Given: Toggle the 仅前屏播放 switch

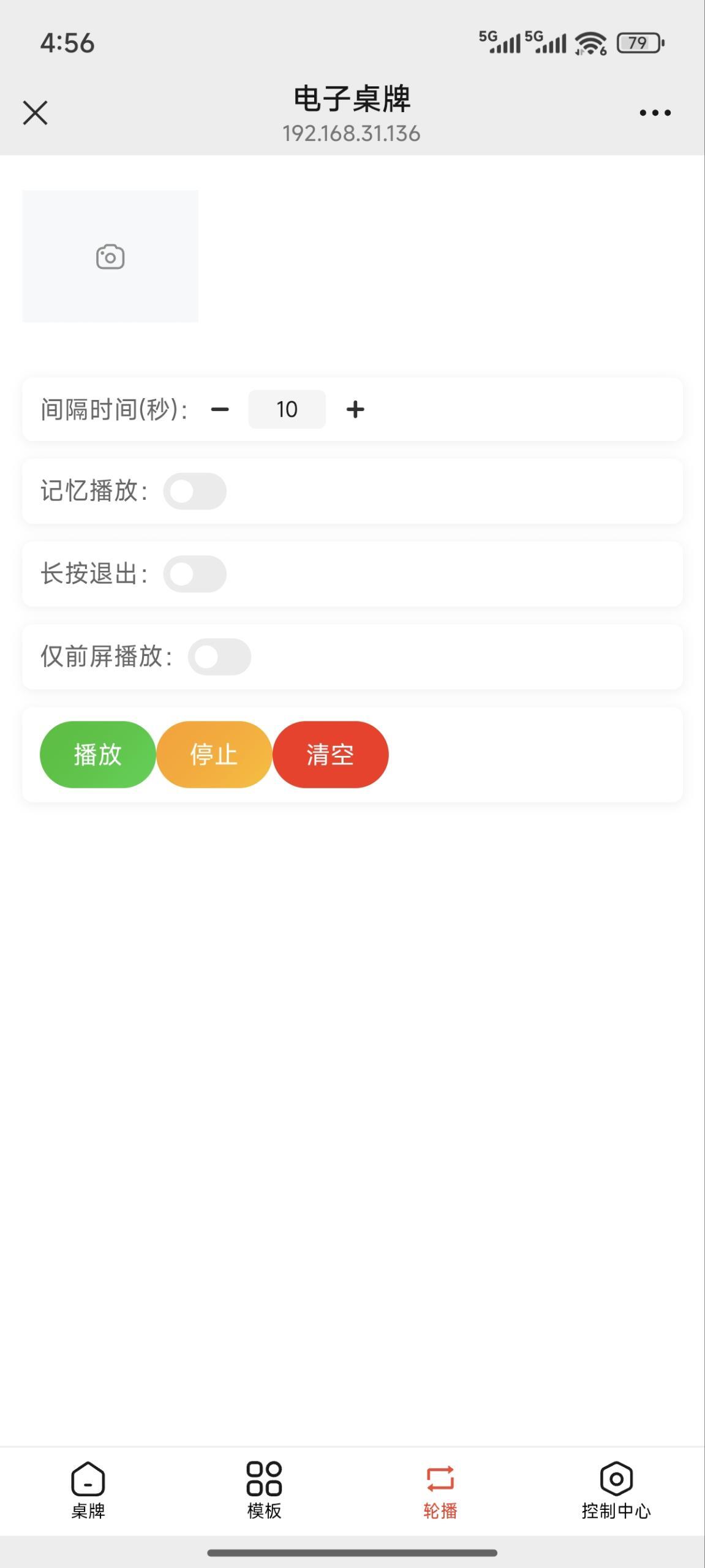Looking at the screenshot, I should (x=219, y=657).
